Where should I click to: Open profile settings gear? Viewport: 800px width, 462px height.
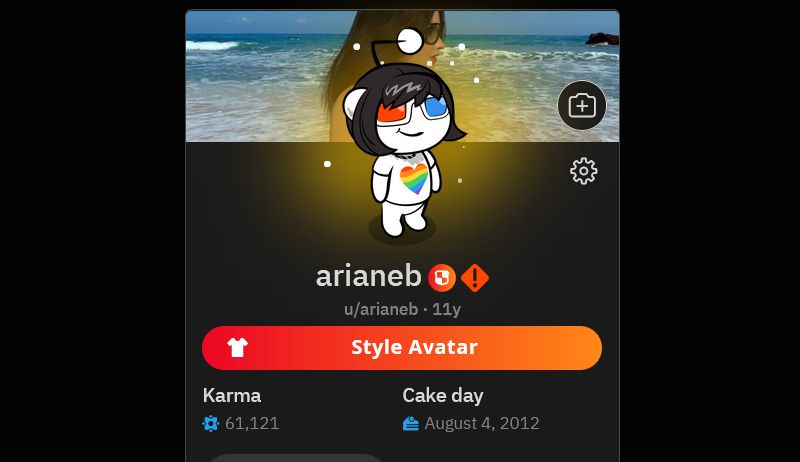[584, 171]
